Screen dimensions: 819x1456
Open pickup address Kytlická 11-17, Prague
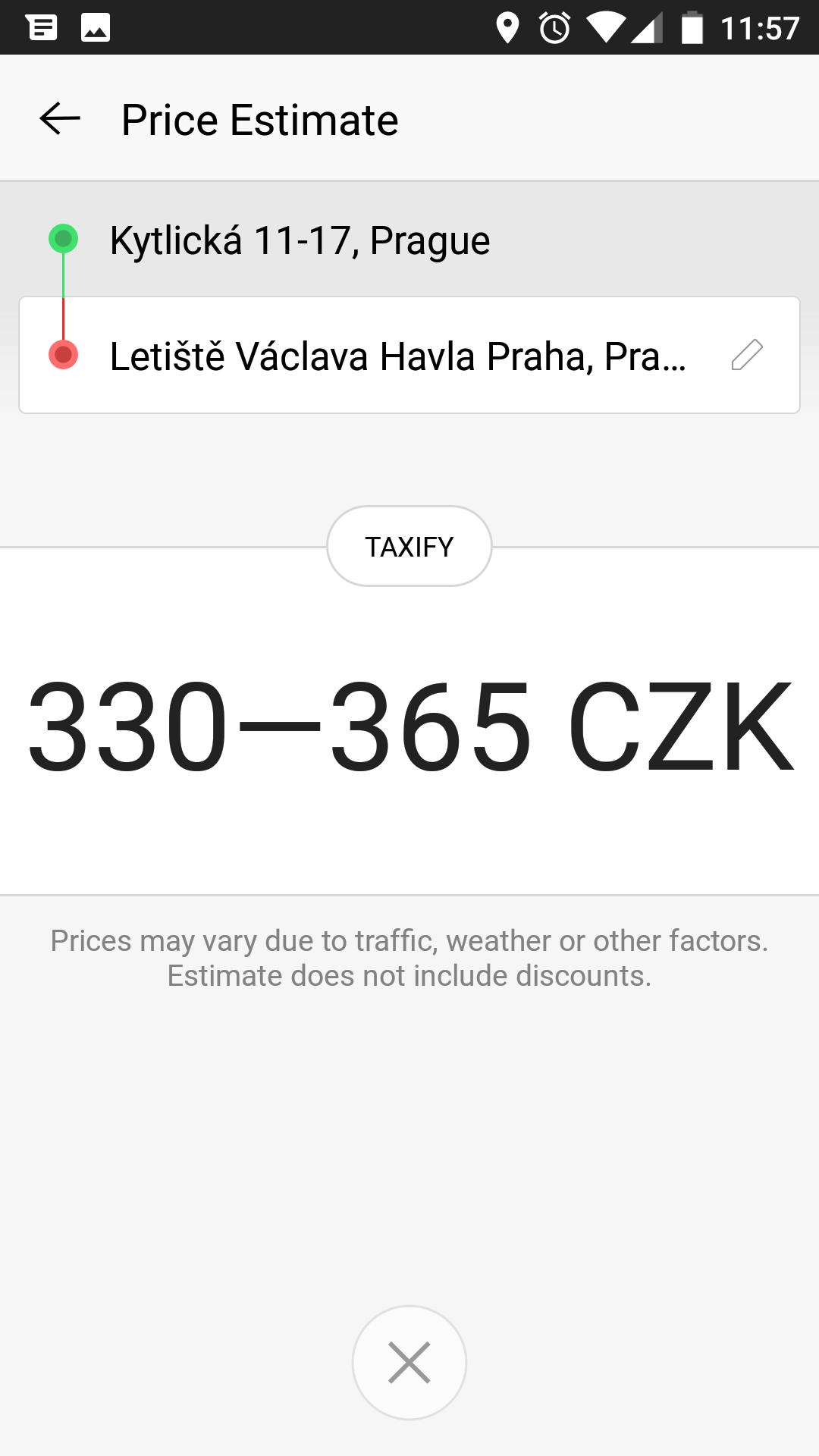[x=409, y=240]
